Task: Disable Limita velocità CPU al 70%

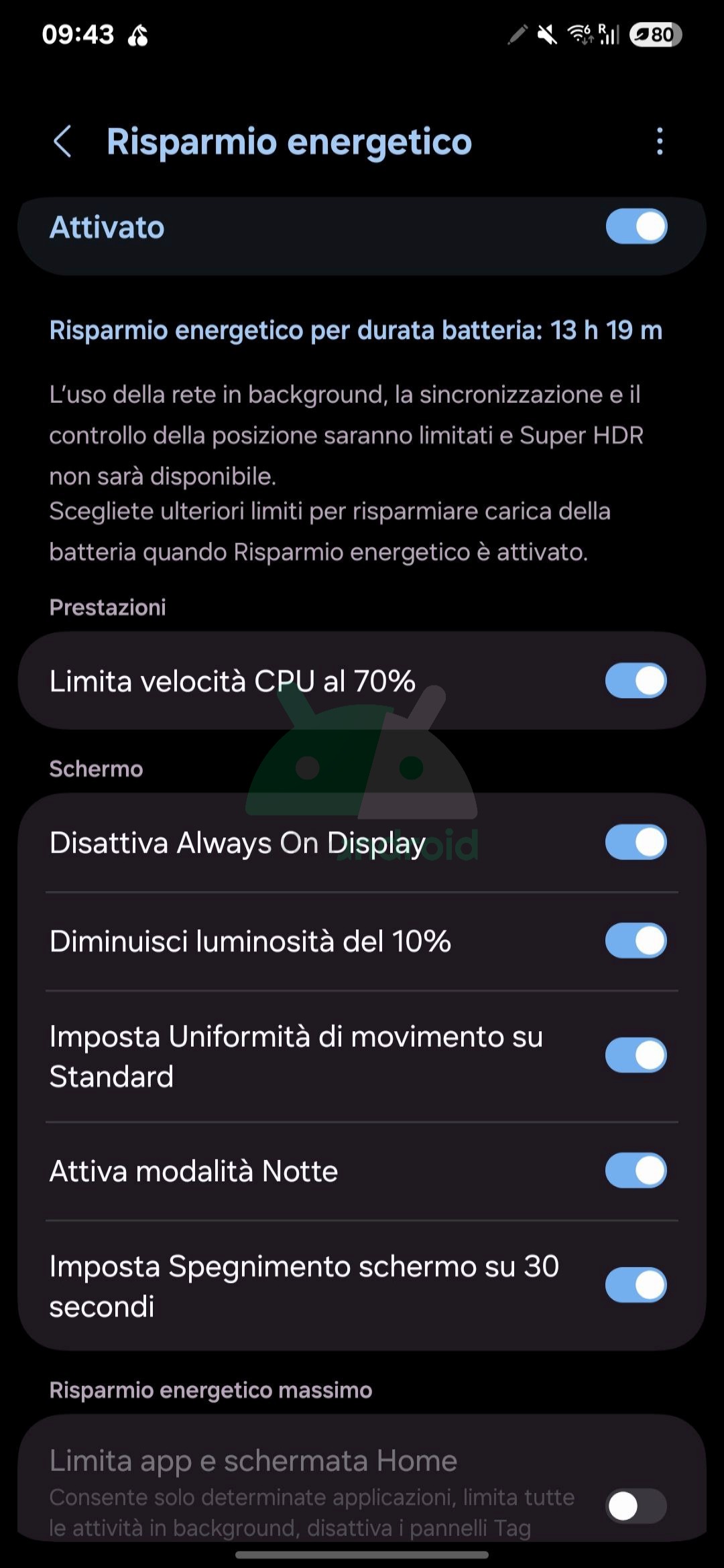Action: [x=636, y=681]
